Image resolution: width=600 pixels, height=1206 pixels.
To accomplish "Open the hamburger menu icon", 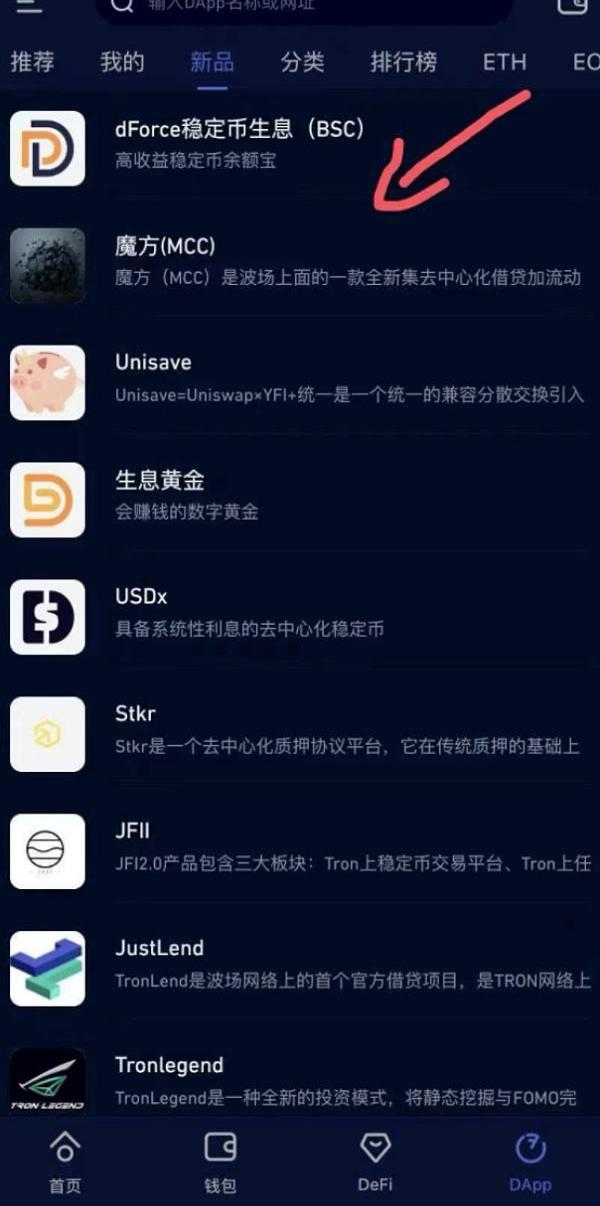I will point(30,5).
